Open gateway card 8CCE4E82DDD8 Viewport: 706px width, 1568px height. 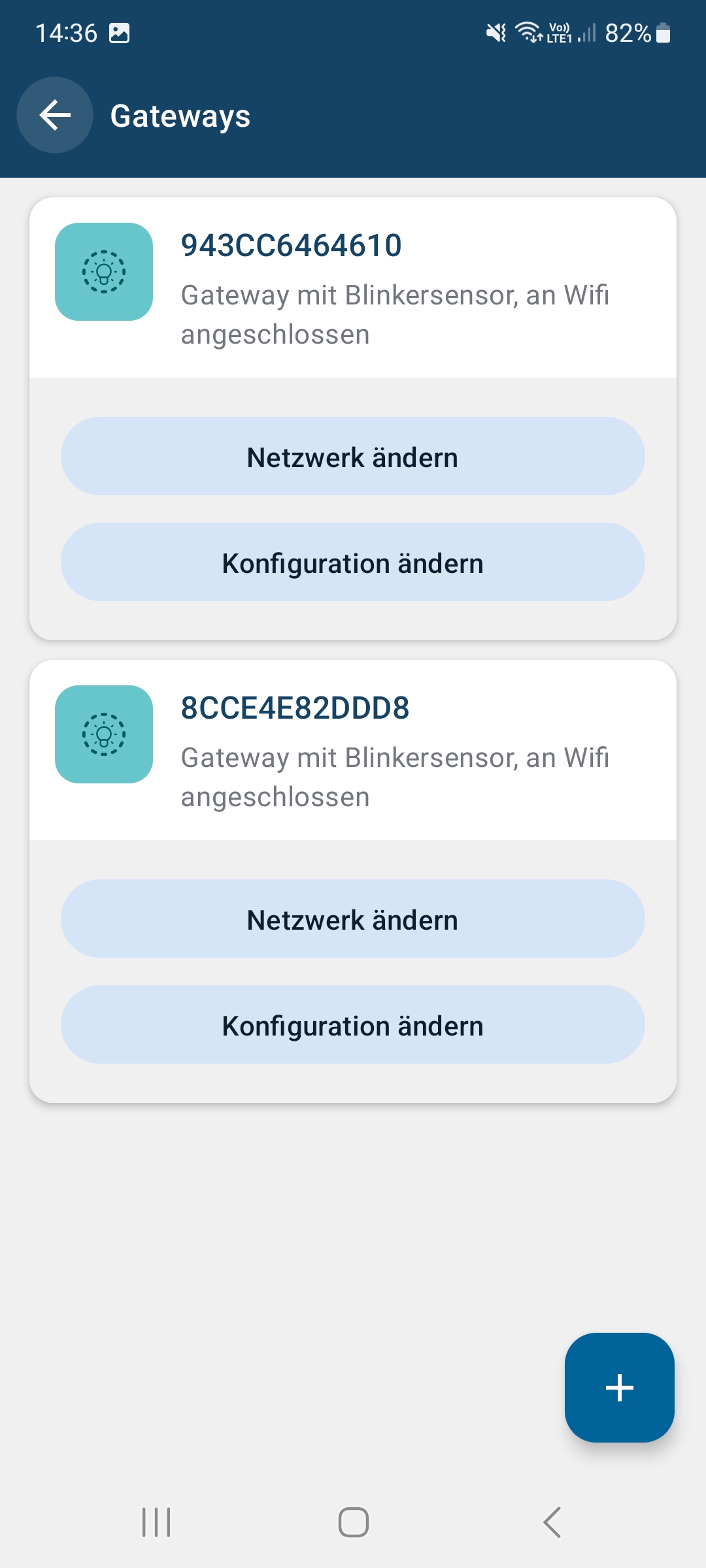[353, 750]
